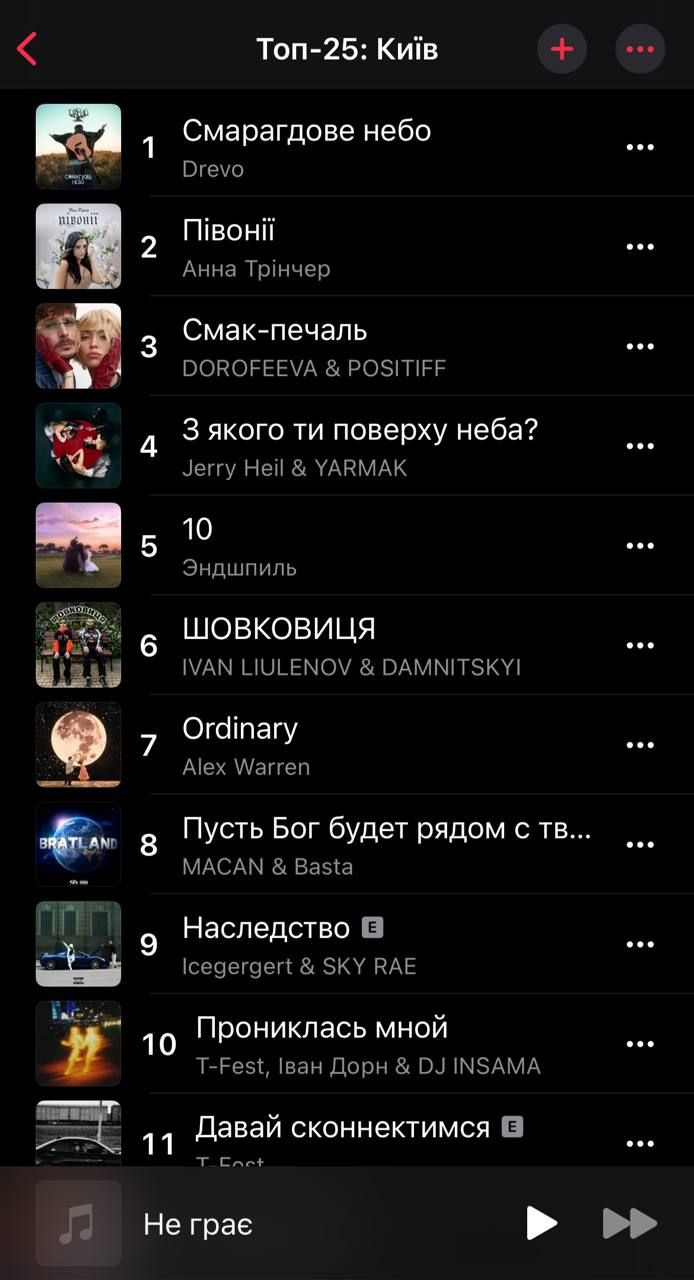Add the playlist with the plus button
694x1280 pixels.
pyautogui.click(x=562, y=48)
